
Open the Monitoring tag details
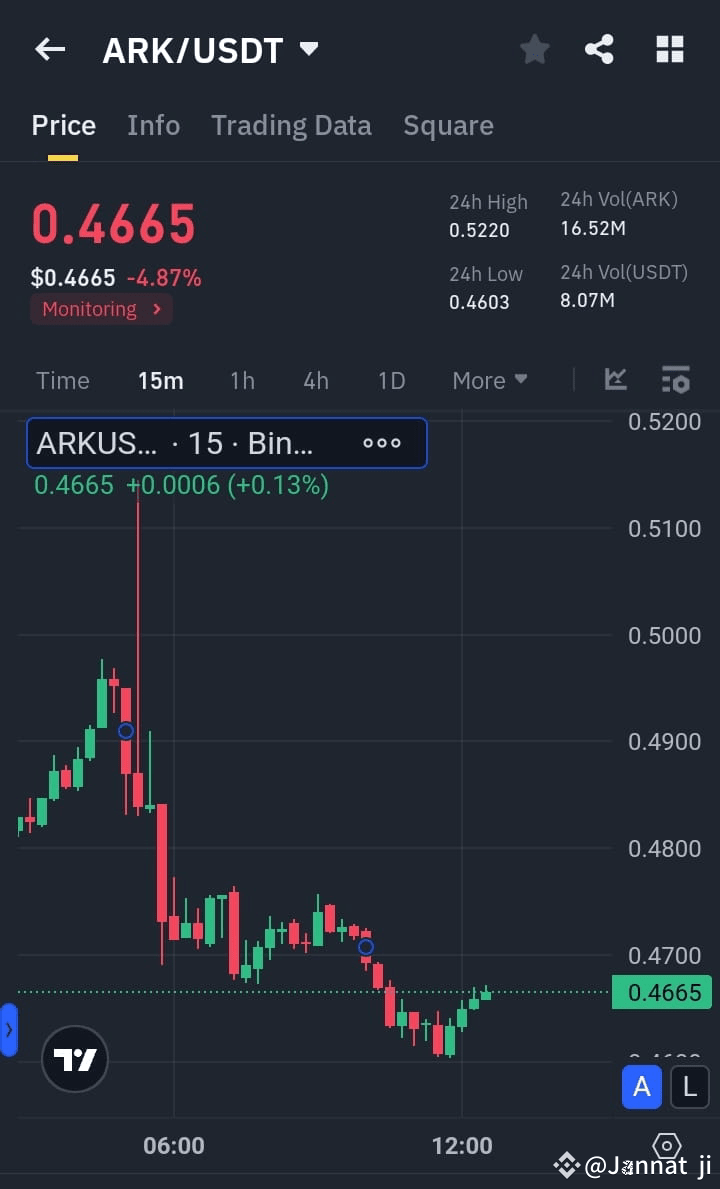click(100, 309)
